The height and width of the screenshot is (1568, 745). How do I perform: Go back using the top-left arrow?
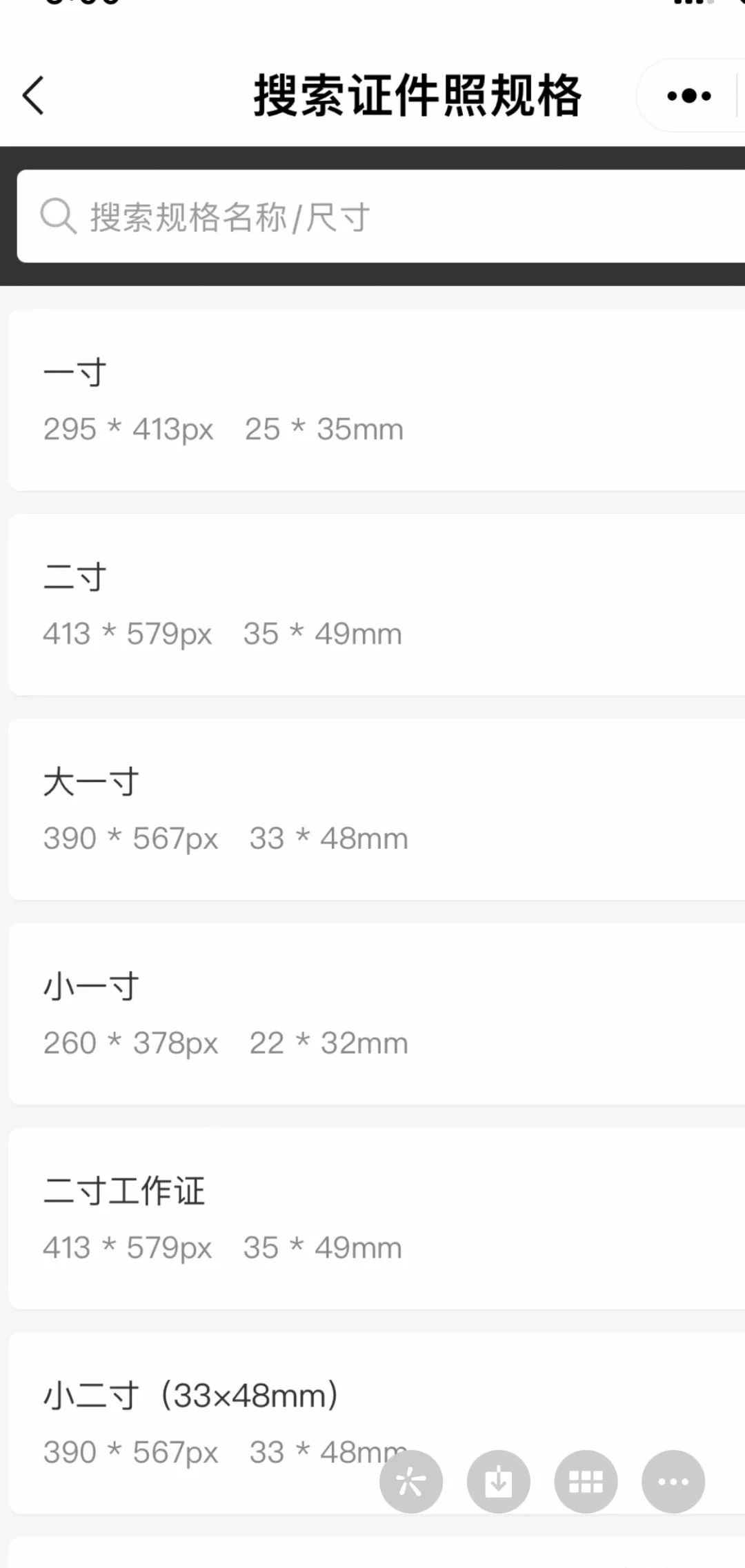33,95
